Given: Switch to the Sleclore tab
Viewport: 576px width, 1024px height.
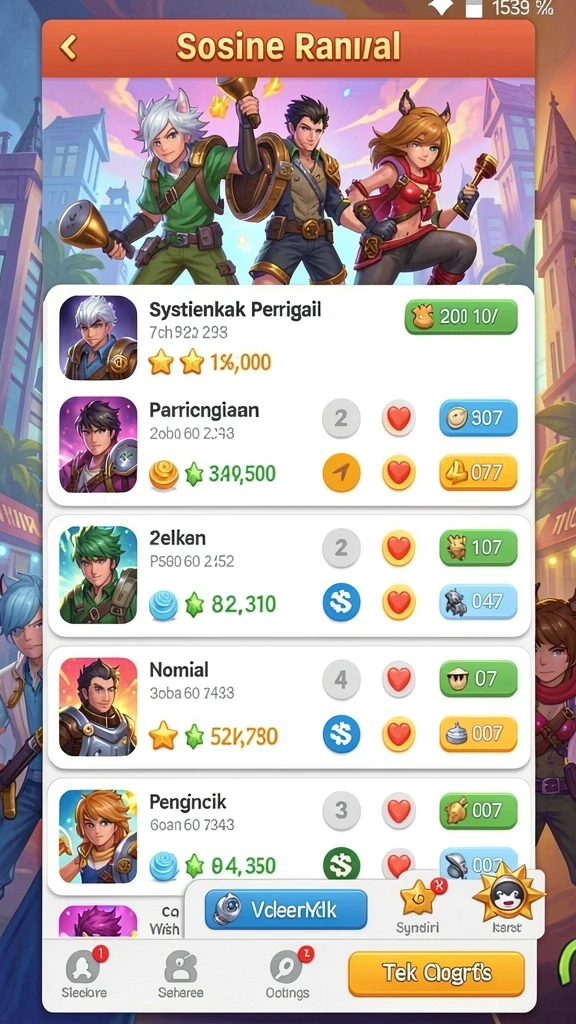Looking at the screenshot, I should pyautogui.click(x=84, y=974).
